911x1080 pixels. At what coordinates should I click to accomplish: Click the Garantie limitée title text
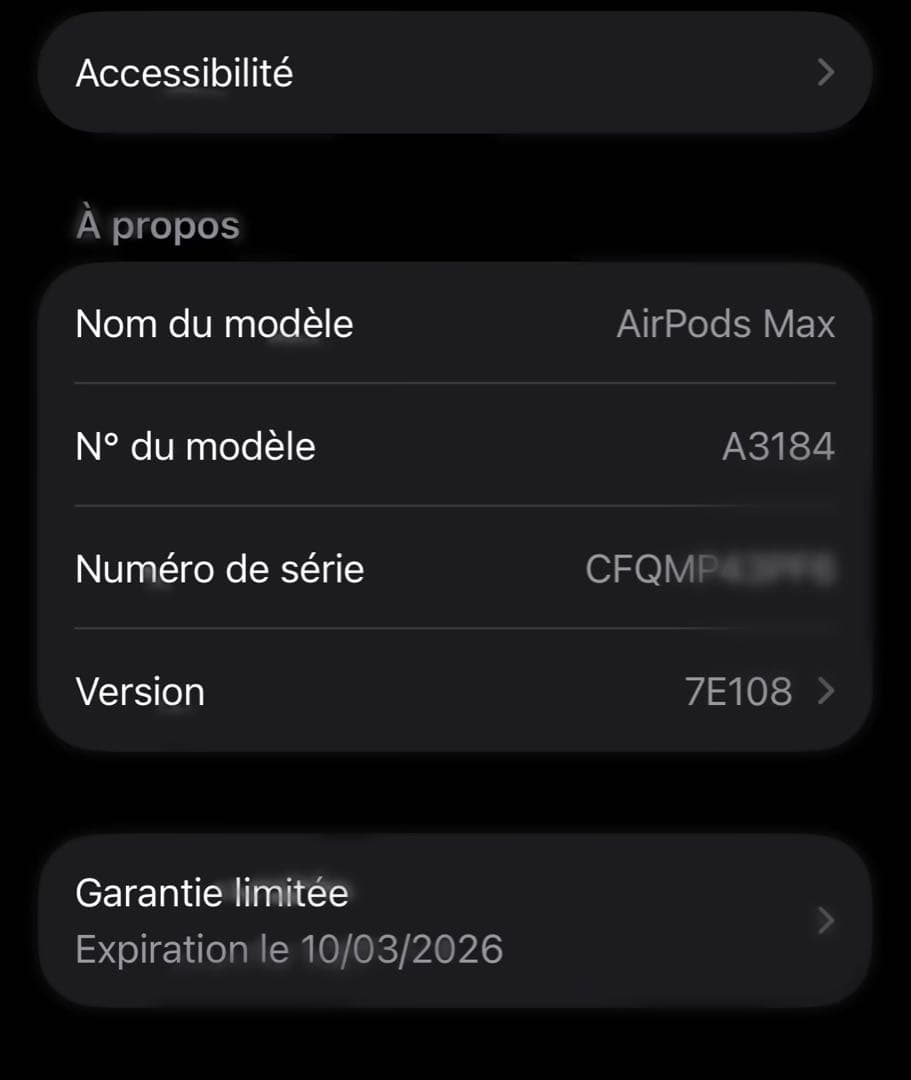[212, 893]
